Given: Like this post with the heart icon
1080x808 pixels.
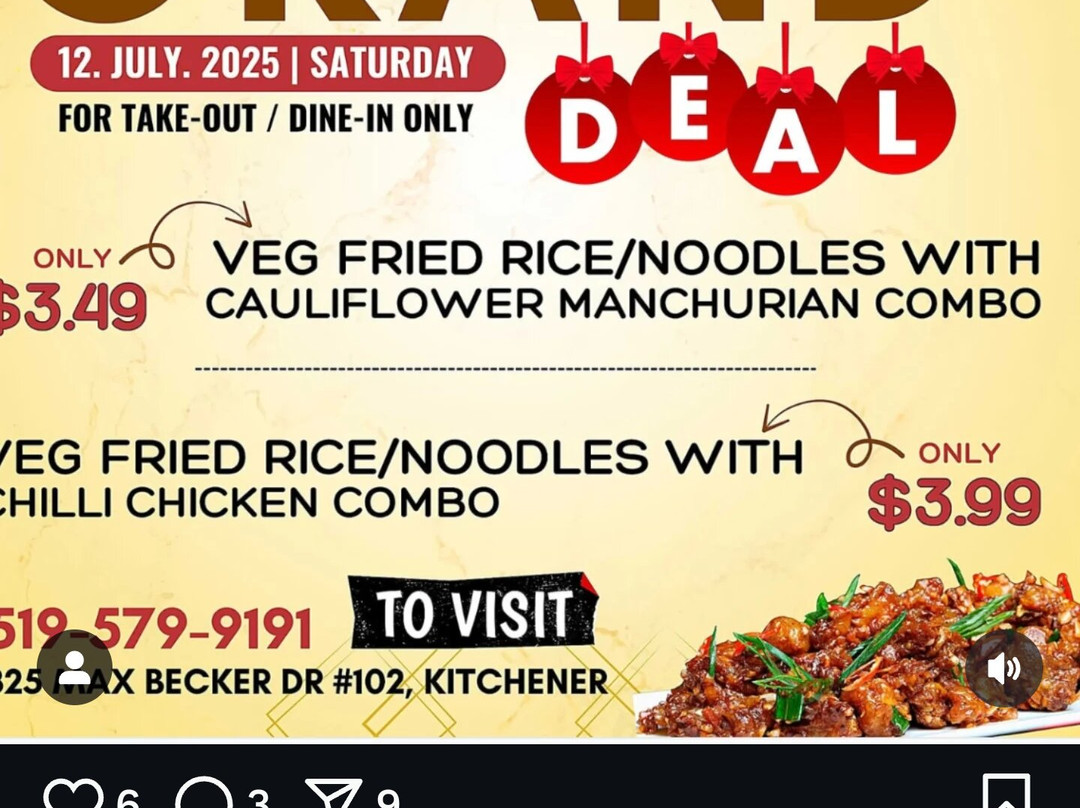Looking at the screenshot, I should (x=74, y=796).
